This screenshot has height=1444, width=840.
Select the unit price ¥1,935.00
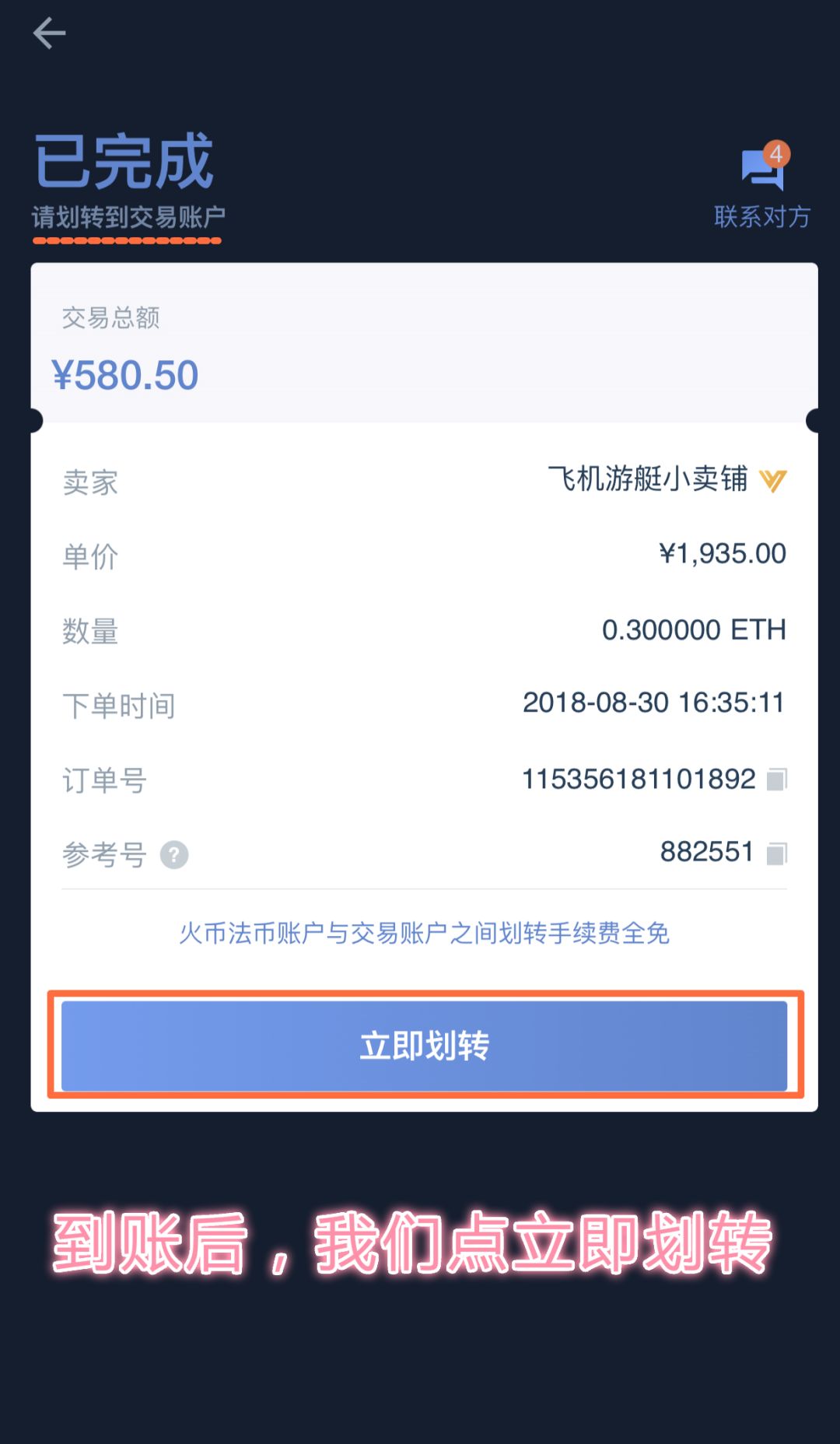[x=722, y=554]
